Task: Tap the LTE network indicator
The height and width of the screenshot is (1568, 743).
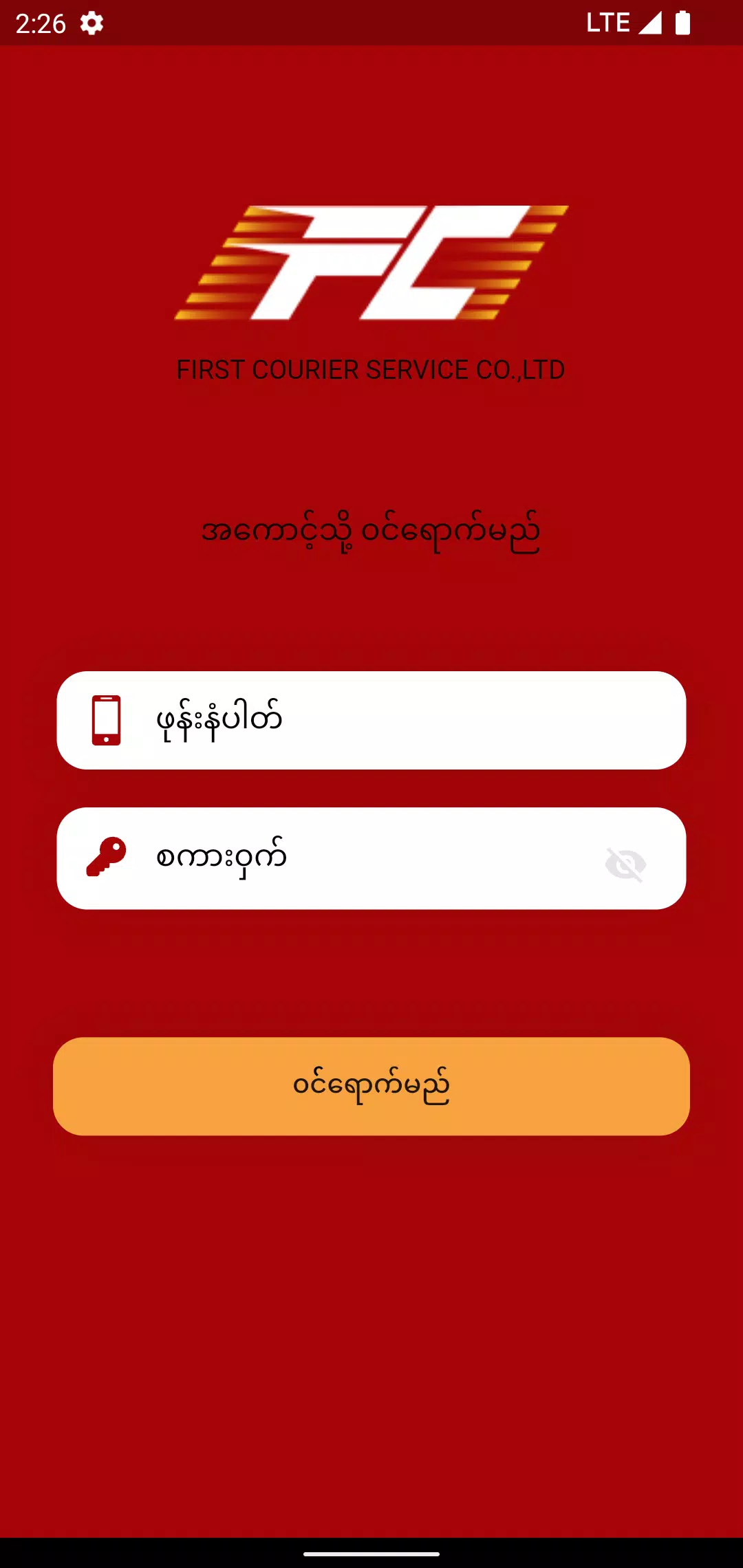Action: pyautogui.click(x=608, y=23)
